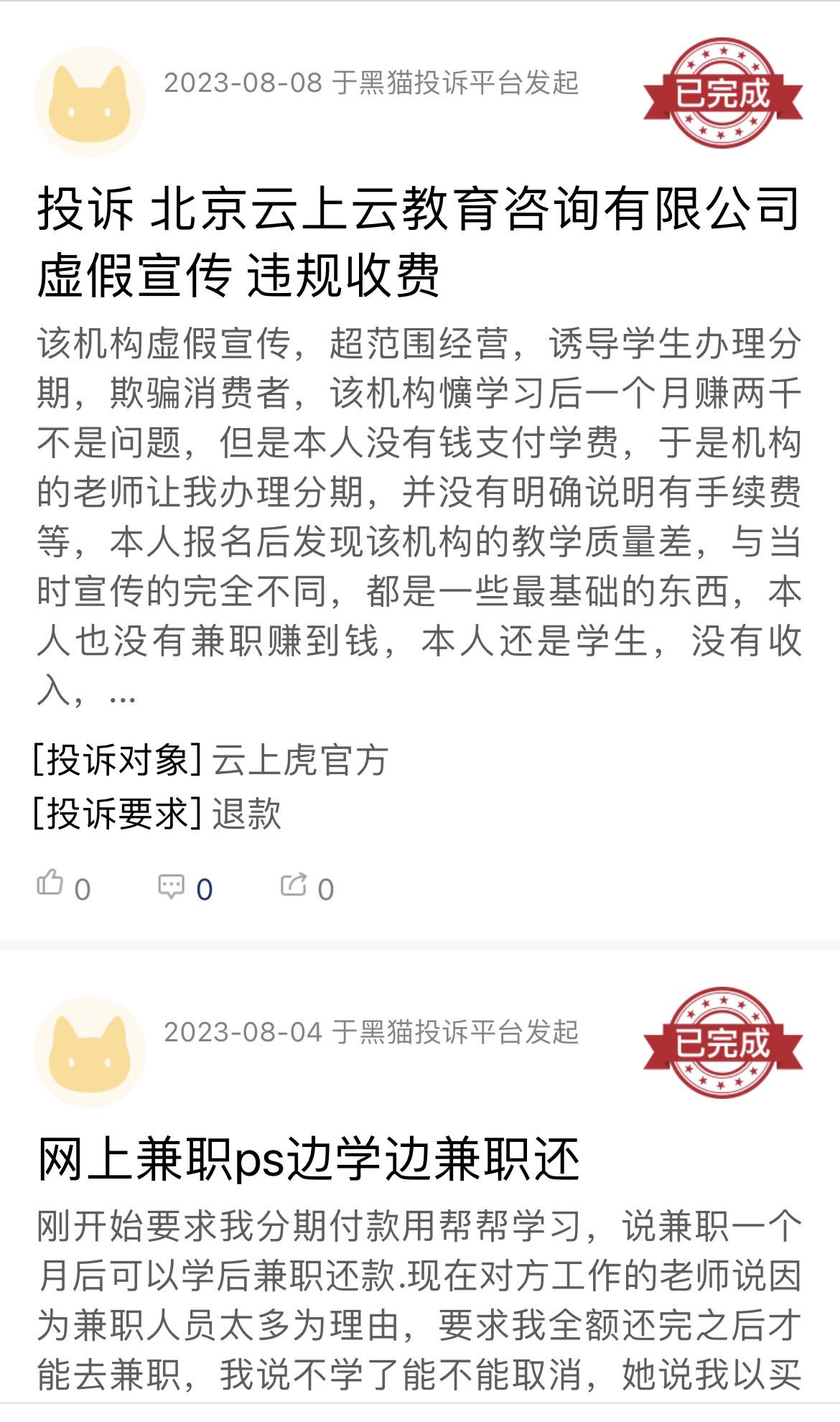
Task: Open complaint 网上兼职ps边学边兼职还
Action: (309, 1159)
